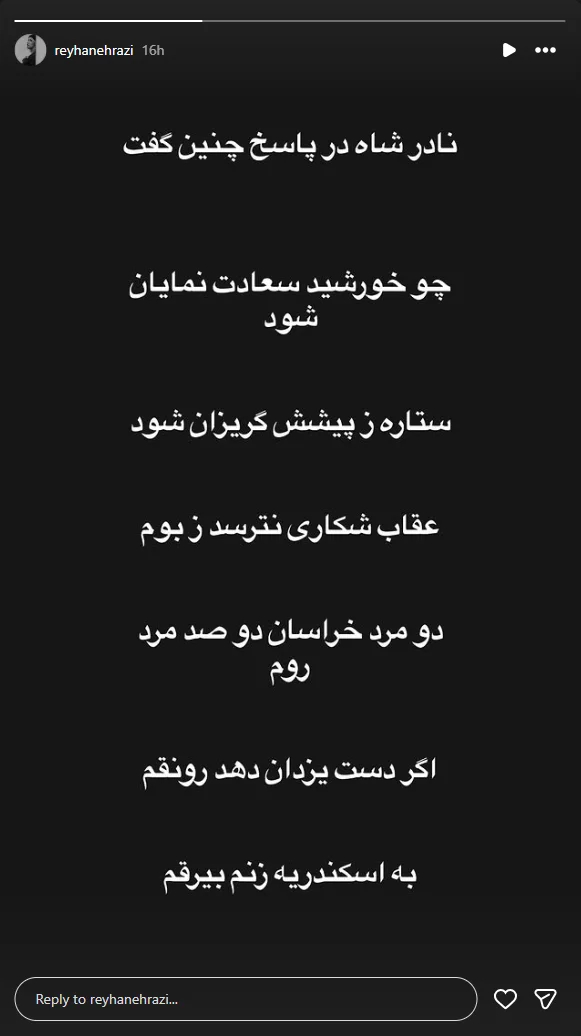This screenshot has height=1036, width=581.
Task: Open the three-dot more options menu
Action: point(545,50)
